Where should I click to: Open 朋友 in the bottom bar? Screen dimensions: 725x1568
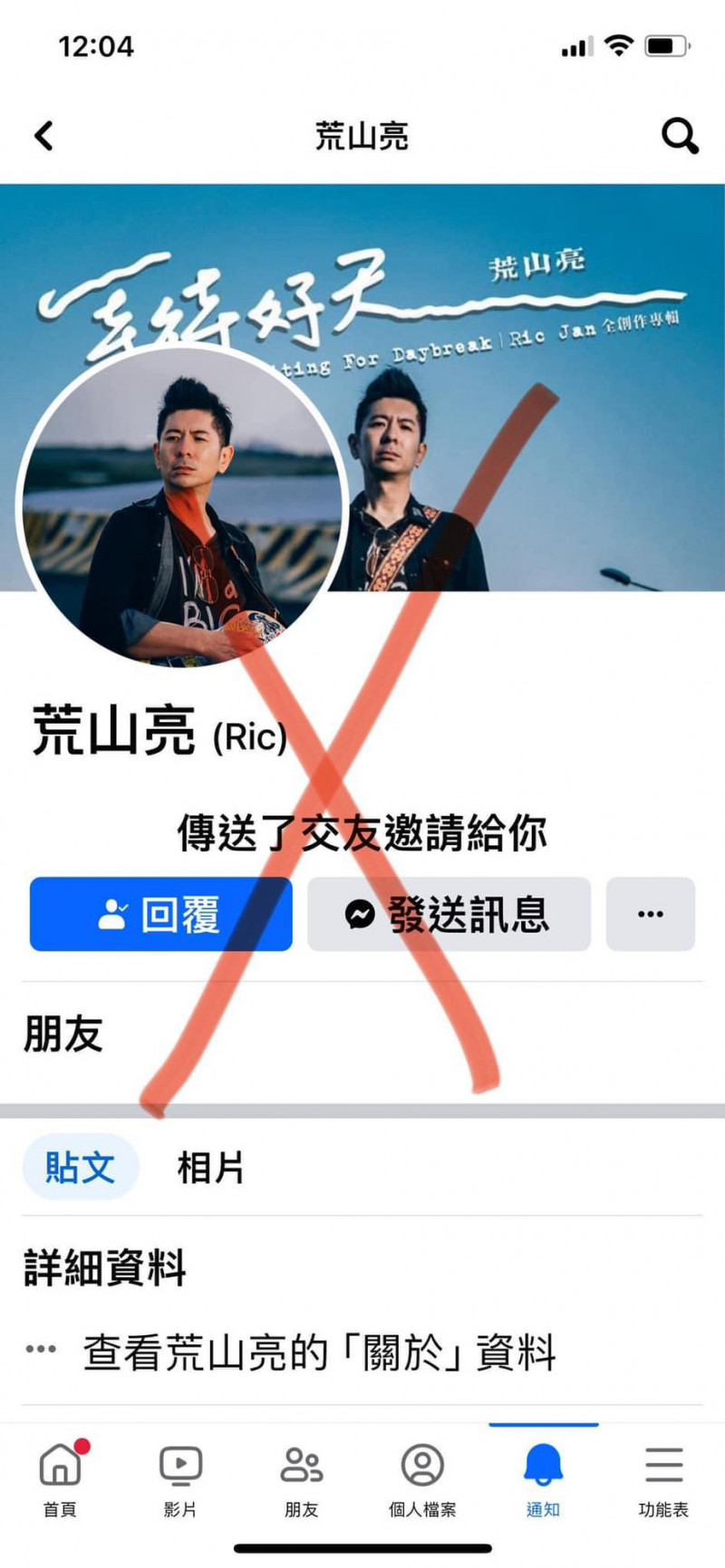pyautogui.click(x=302, y=1479)
